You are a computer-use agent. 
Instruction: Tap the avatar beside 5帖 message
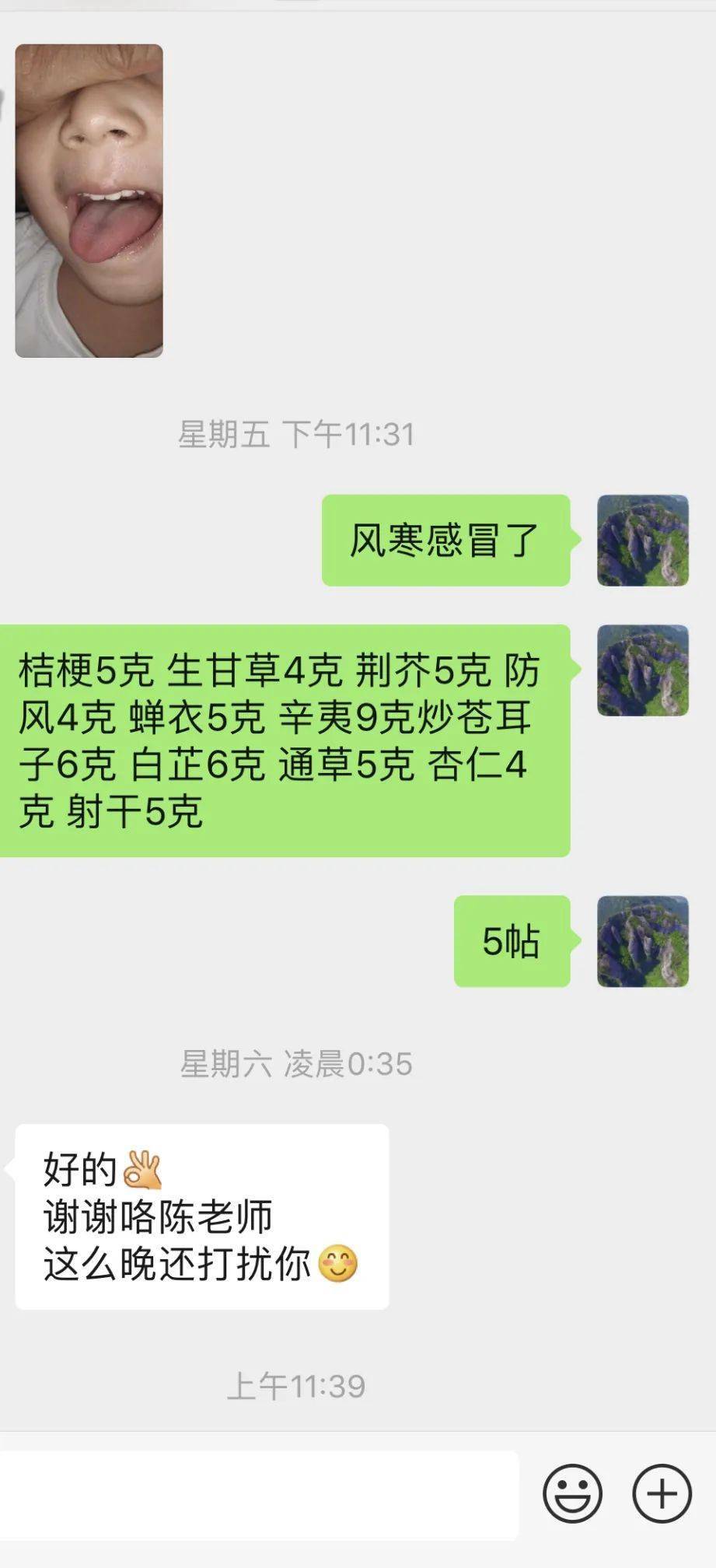pos(643,942)
